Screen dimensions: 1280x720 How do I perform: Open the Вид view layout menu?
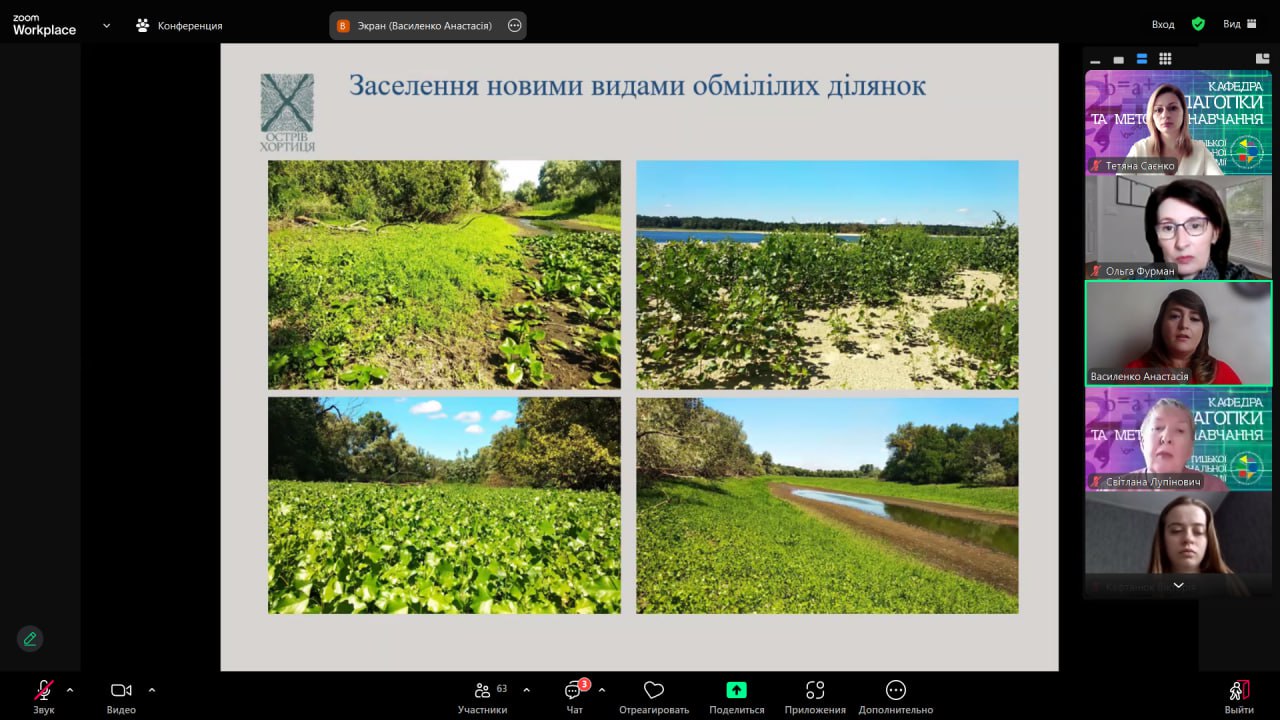pos(1240,25)
